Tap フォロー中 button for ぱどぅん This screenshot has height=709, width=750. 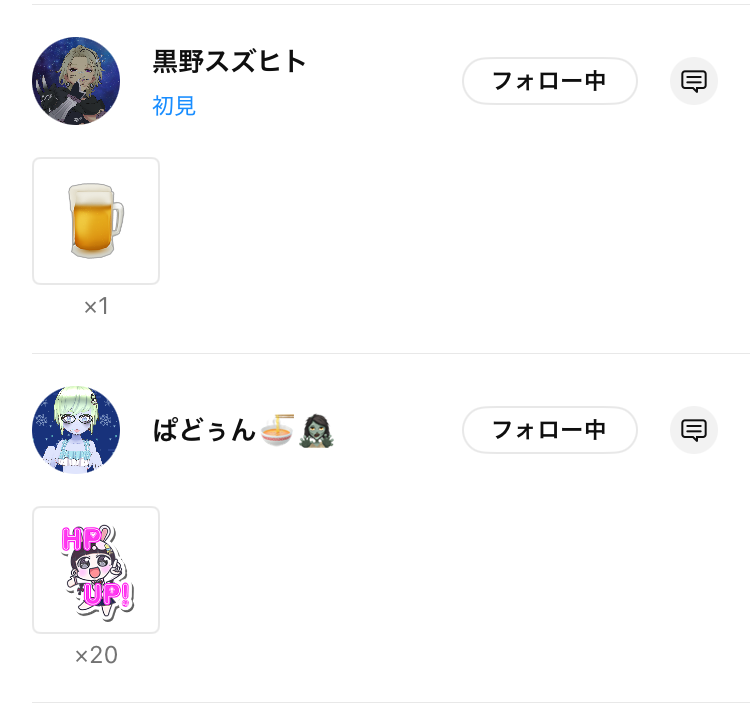[x=549, y=430]
